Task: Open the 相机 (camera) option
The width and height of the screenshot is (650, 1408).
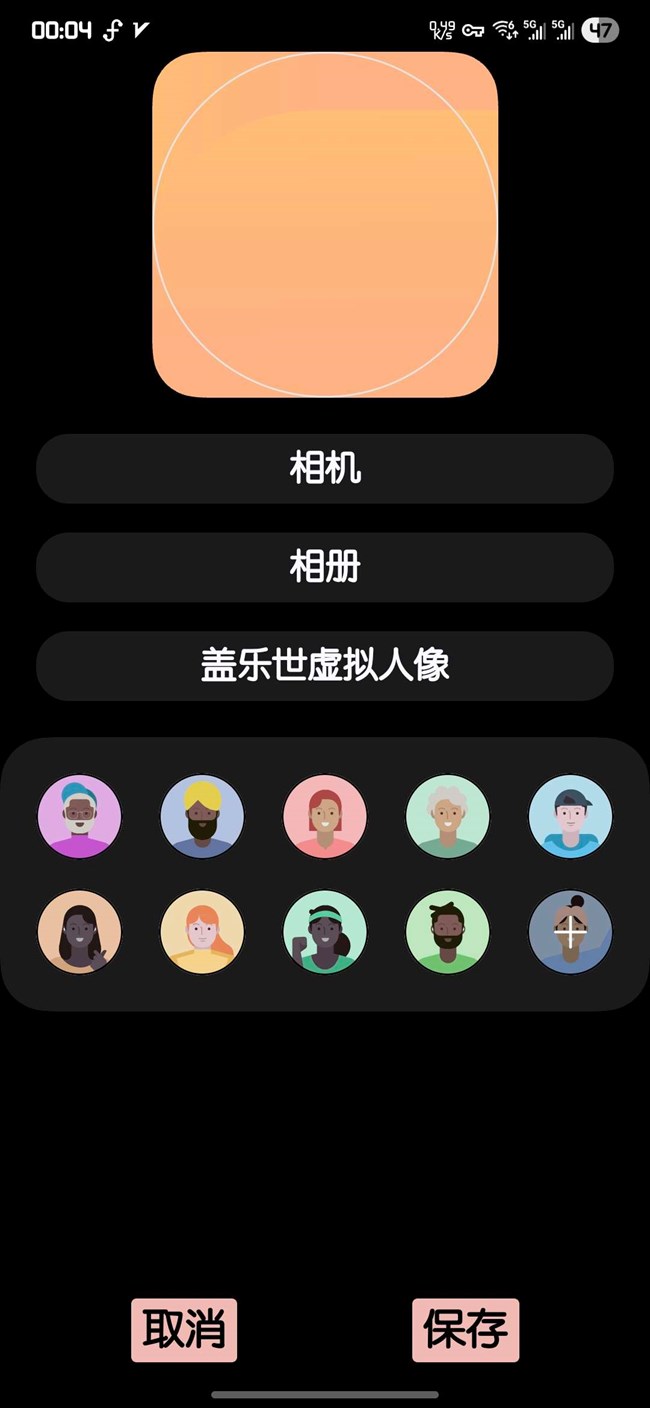Action: [325, 468]
